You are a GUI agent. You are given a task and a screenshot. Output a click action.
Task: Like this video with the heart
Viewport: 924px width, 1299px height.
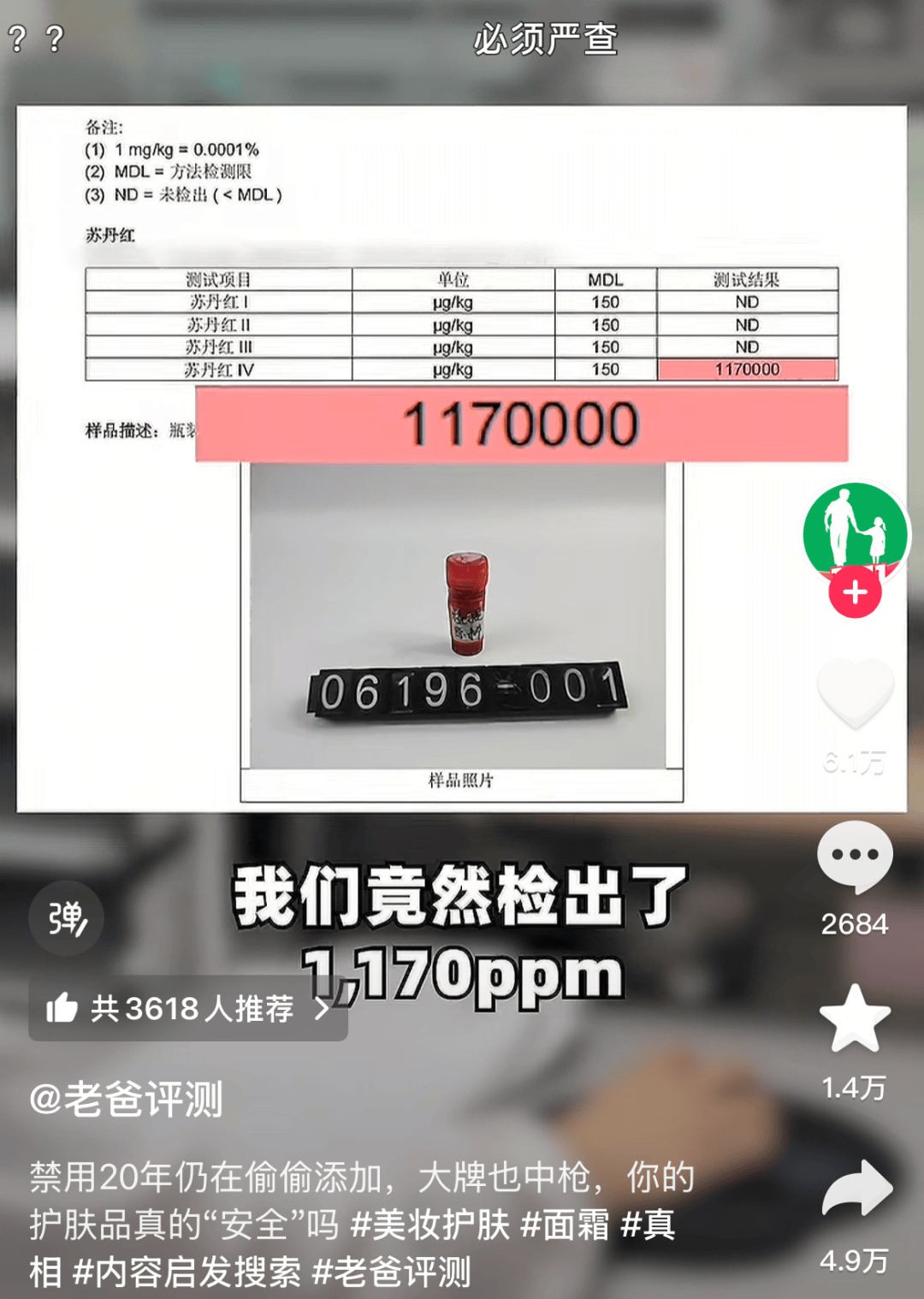click(x=855, y=693)
